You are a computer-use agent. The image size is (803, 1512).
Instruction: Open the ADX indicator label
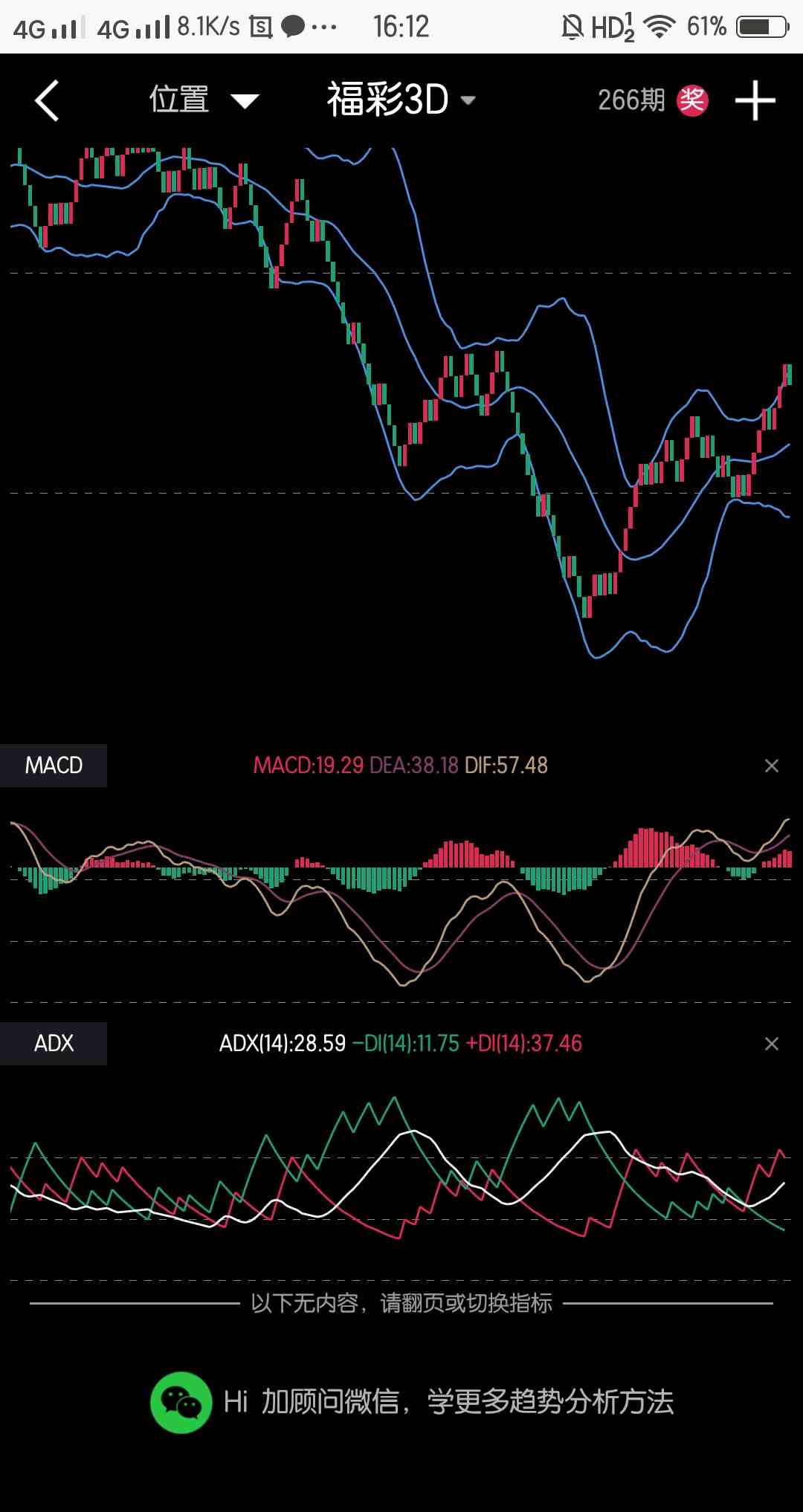[54, 1044]
